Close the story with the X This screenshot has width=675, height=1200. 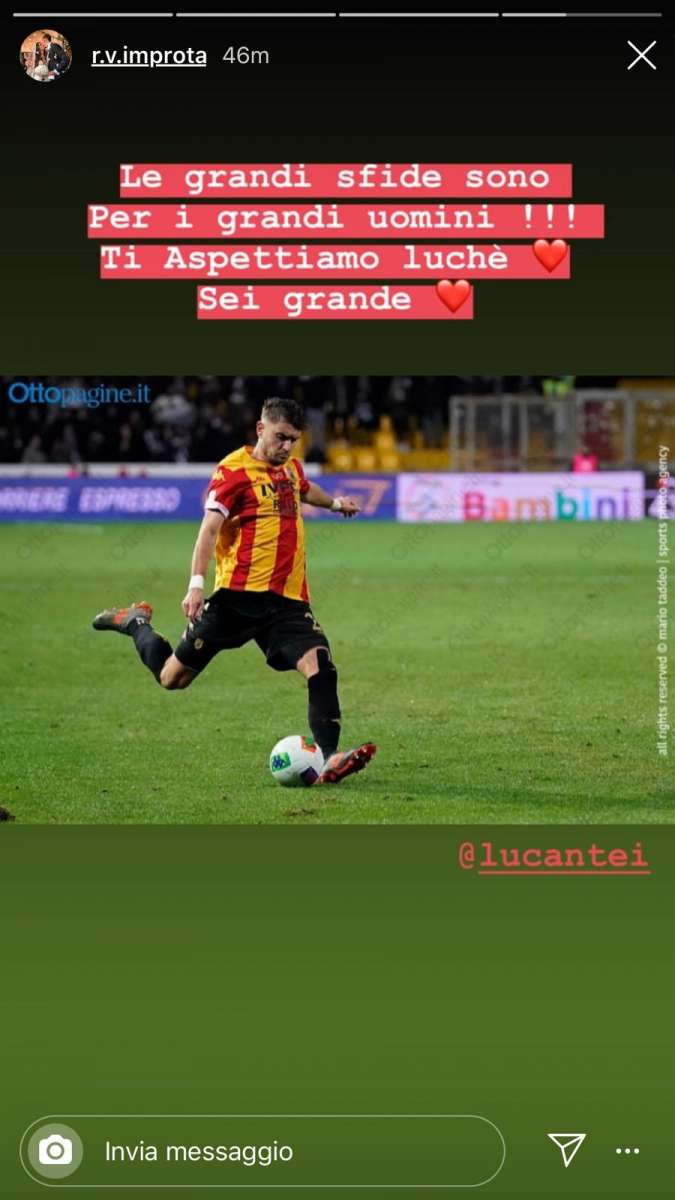[642, 55]
